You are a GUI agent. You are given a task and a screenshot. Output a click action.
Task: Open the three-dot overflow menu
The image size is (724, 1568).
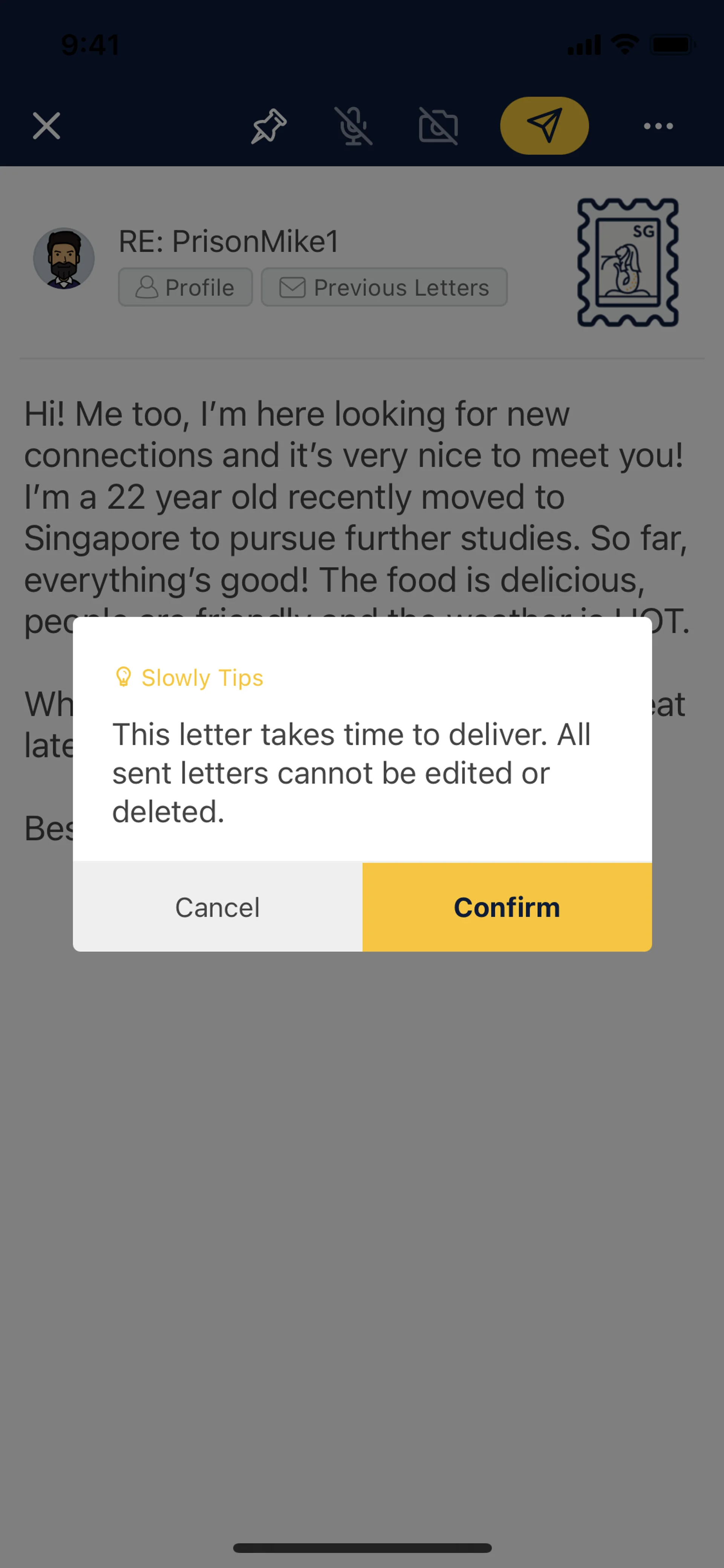[658, 126]
